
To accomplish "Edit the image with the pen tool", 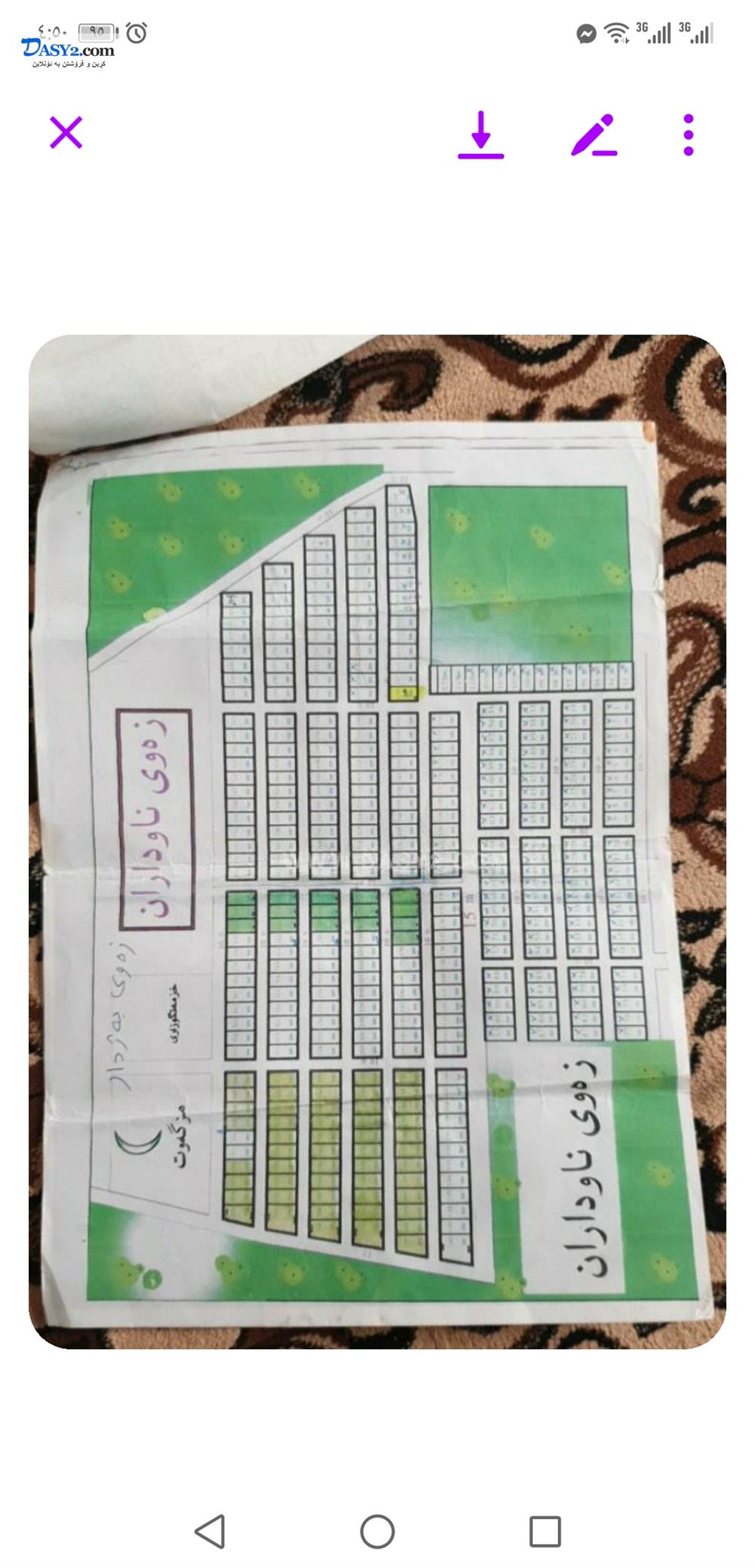I will tap(594, 135).
